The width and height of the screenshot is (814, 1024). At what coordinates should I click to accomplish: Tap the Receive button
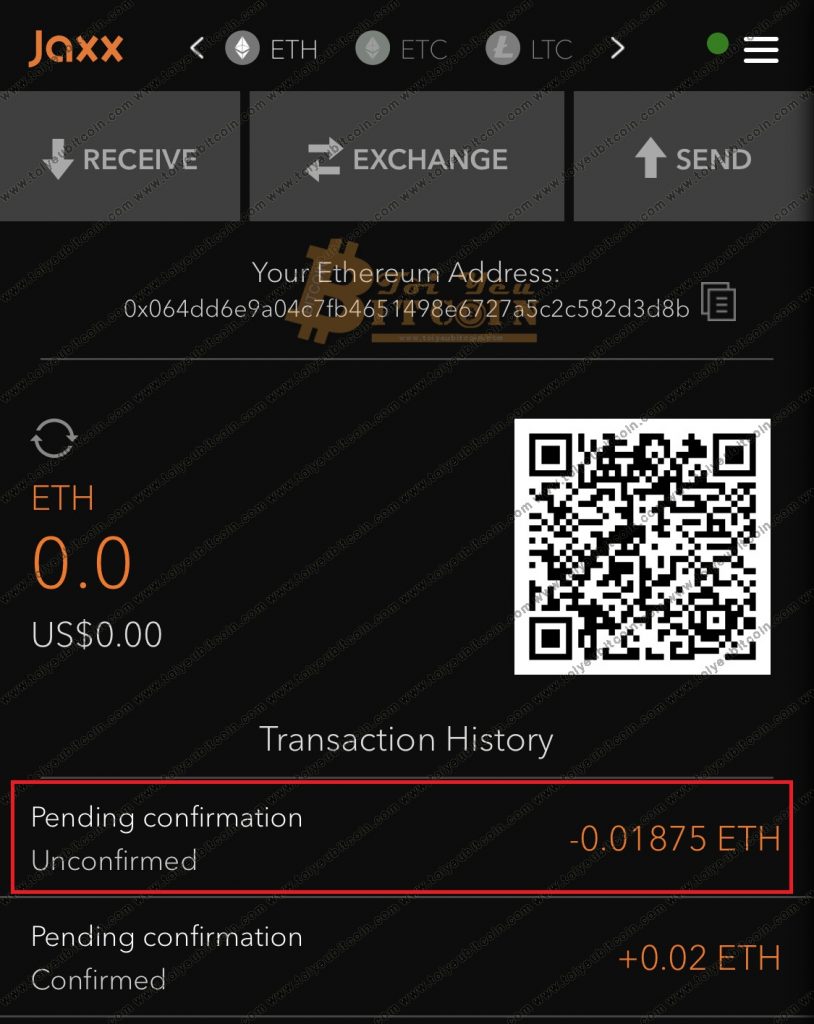(120, 158)
